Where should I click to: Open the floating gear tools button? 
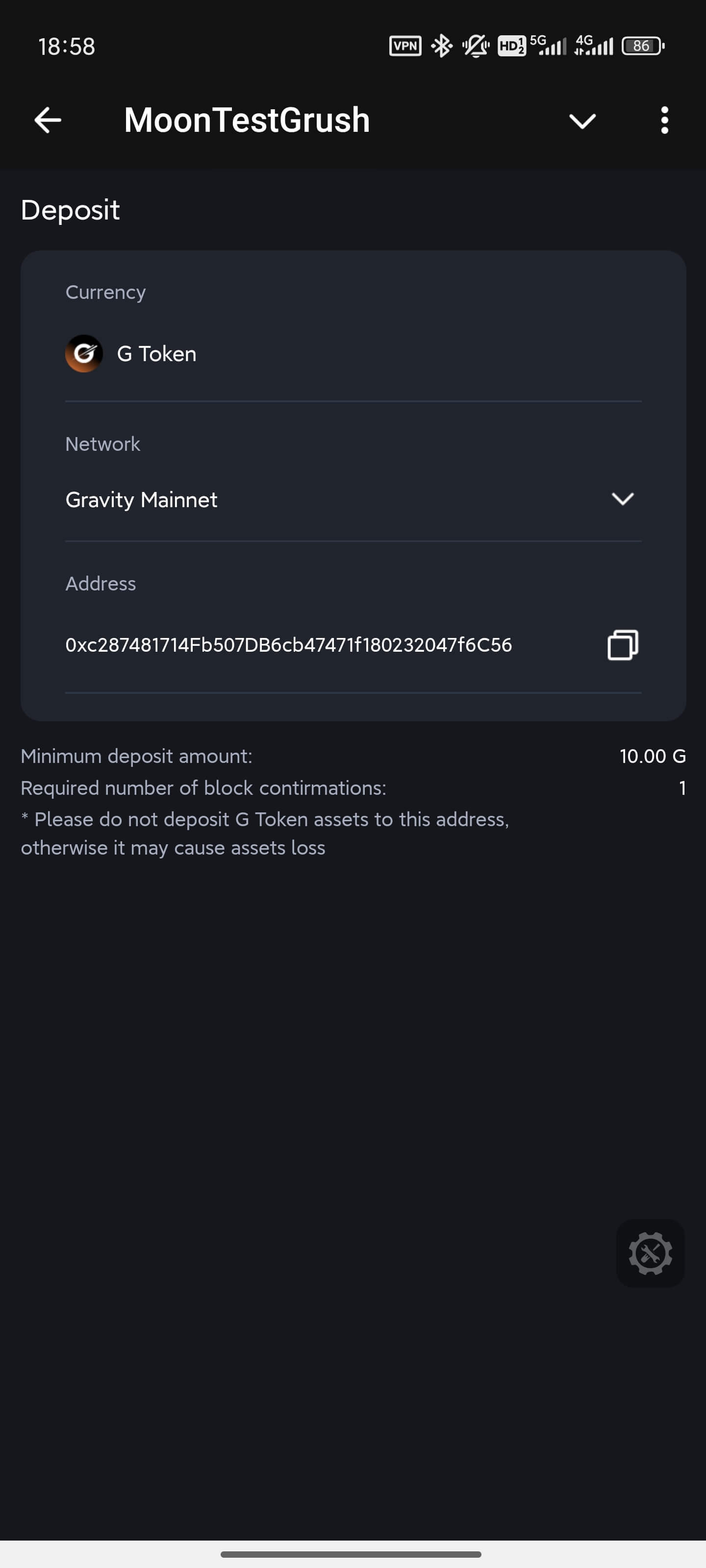click(650, 1253)
